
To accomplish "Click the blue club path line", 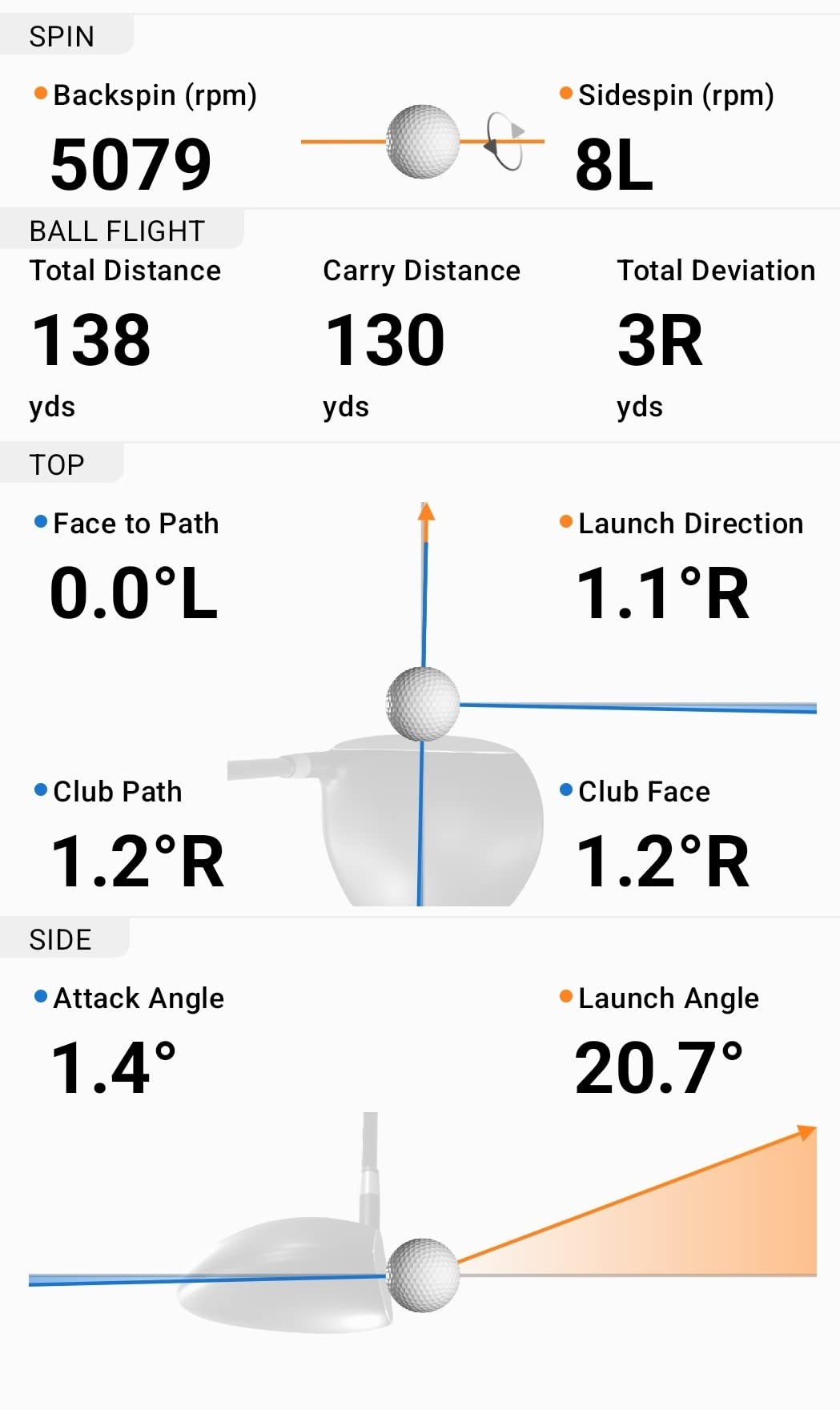I will point(422,865).
